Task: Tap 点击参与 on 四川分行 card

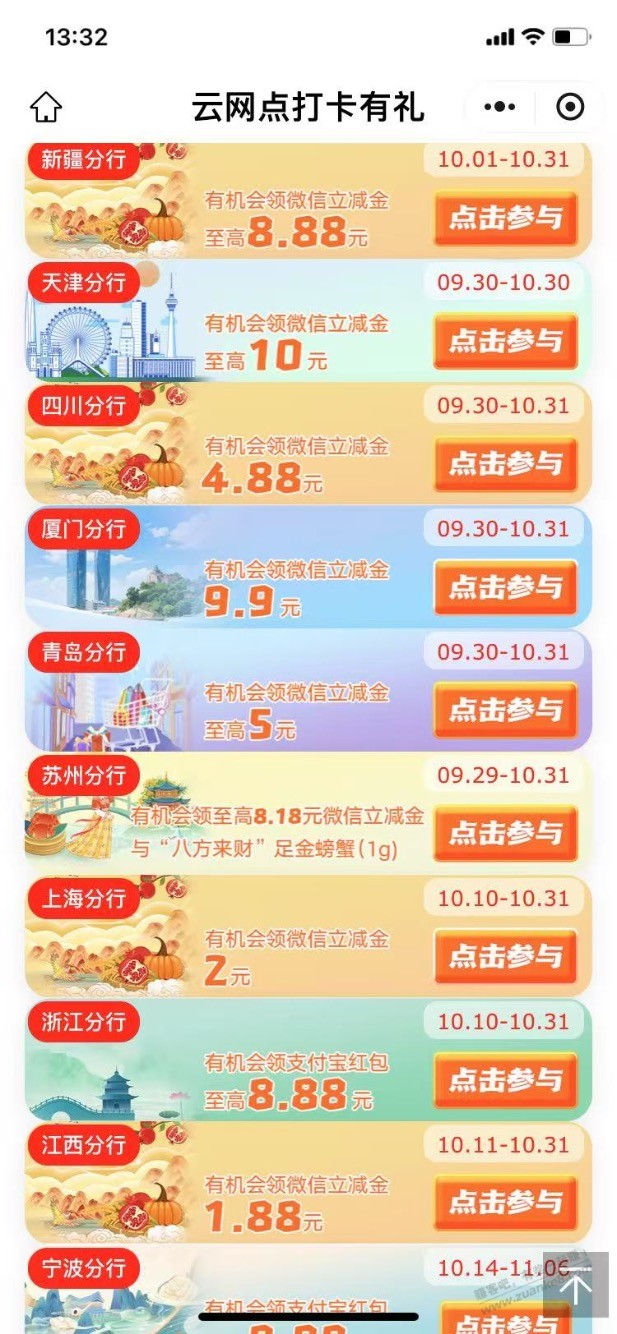Action: (505, 464)
